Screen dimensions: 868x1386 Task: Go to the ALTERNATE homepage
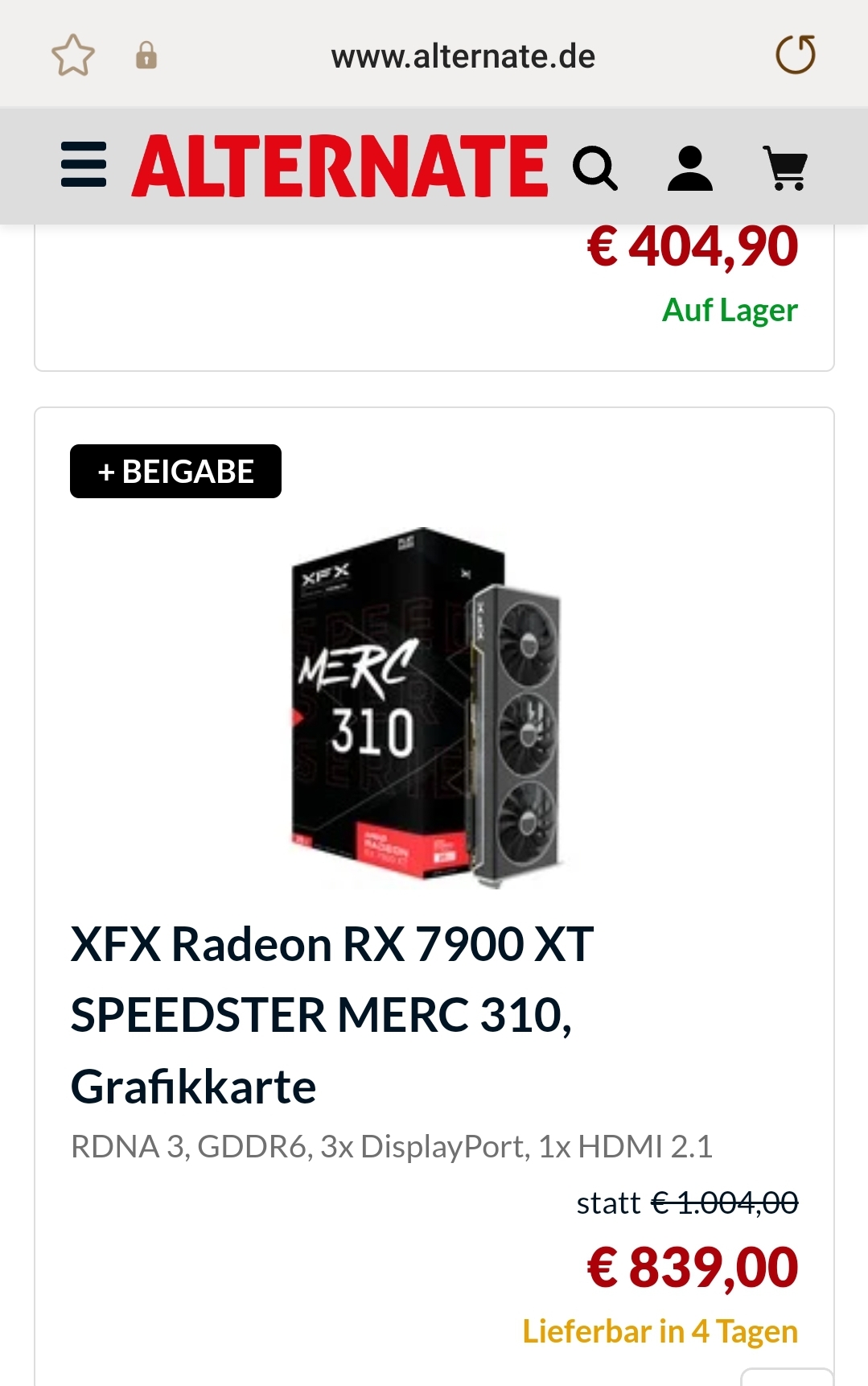[340, 167]
